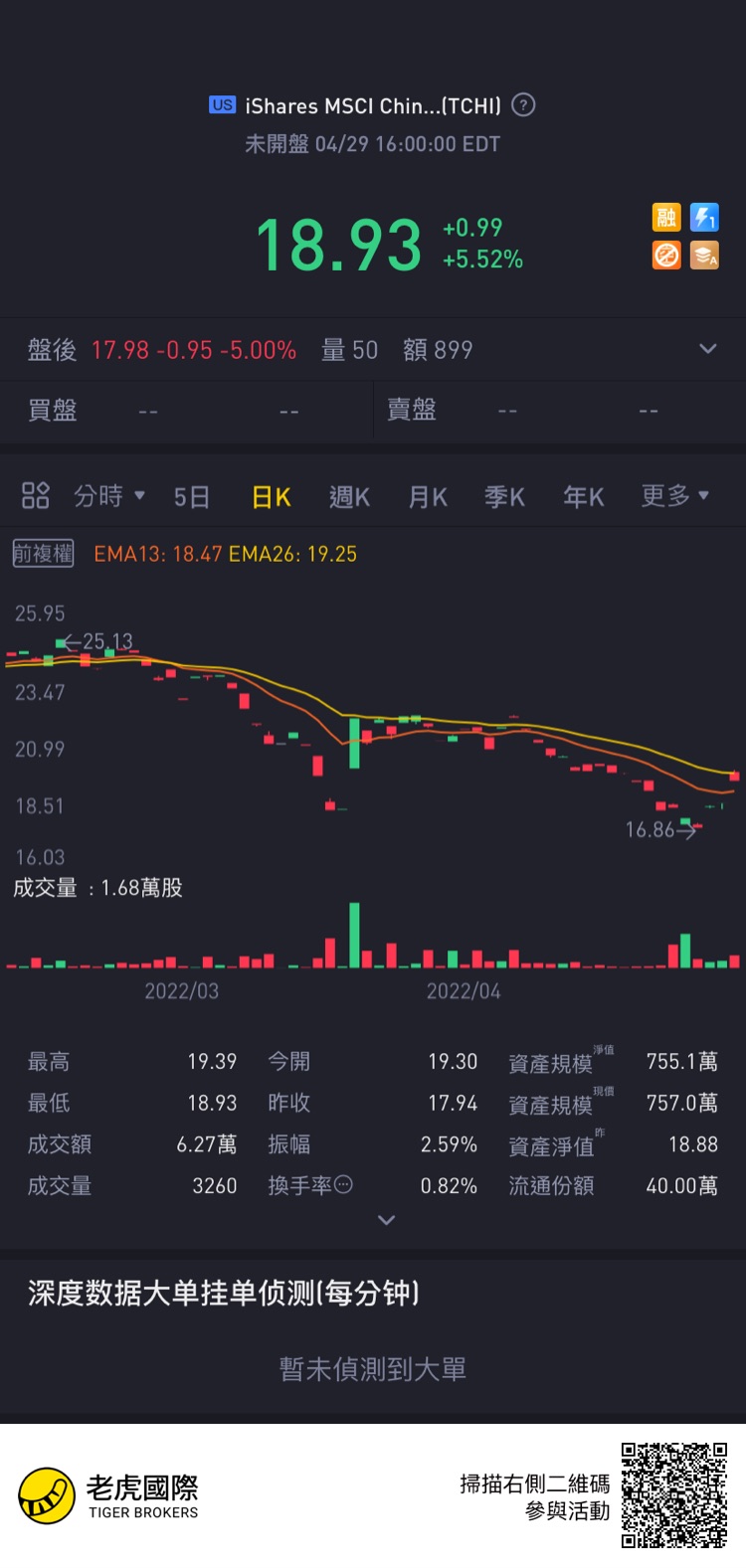The image size is (746, 1568).
Task: Switch to the 週K weekly chart
Action: (349, 496)
